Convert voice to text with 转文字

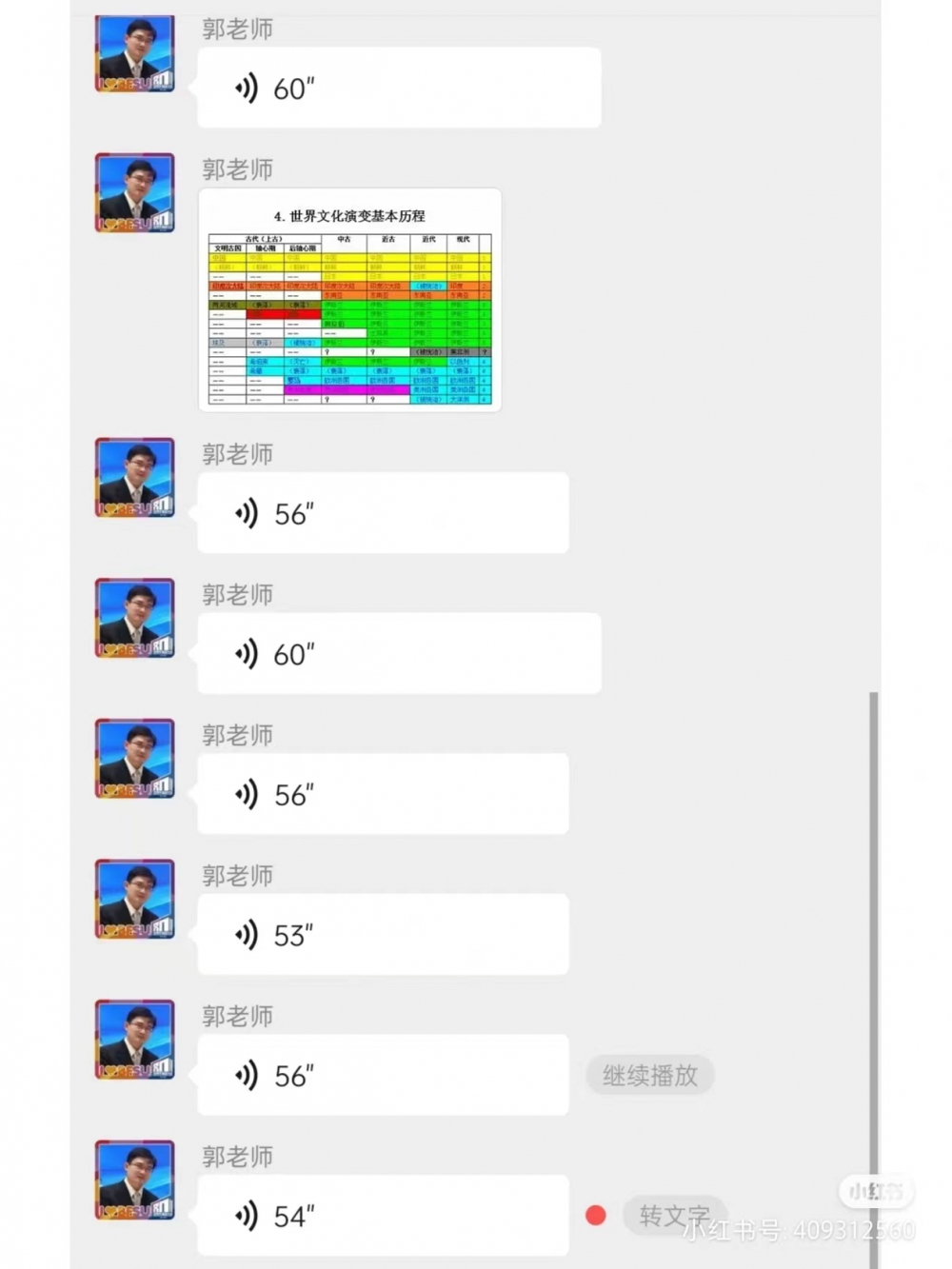tap(673, 1216)
